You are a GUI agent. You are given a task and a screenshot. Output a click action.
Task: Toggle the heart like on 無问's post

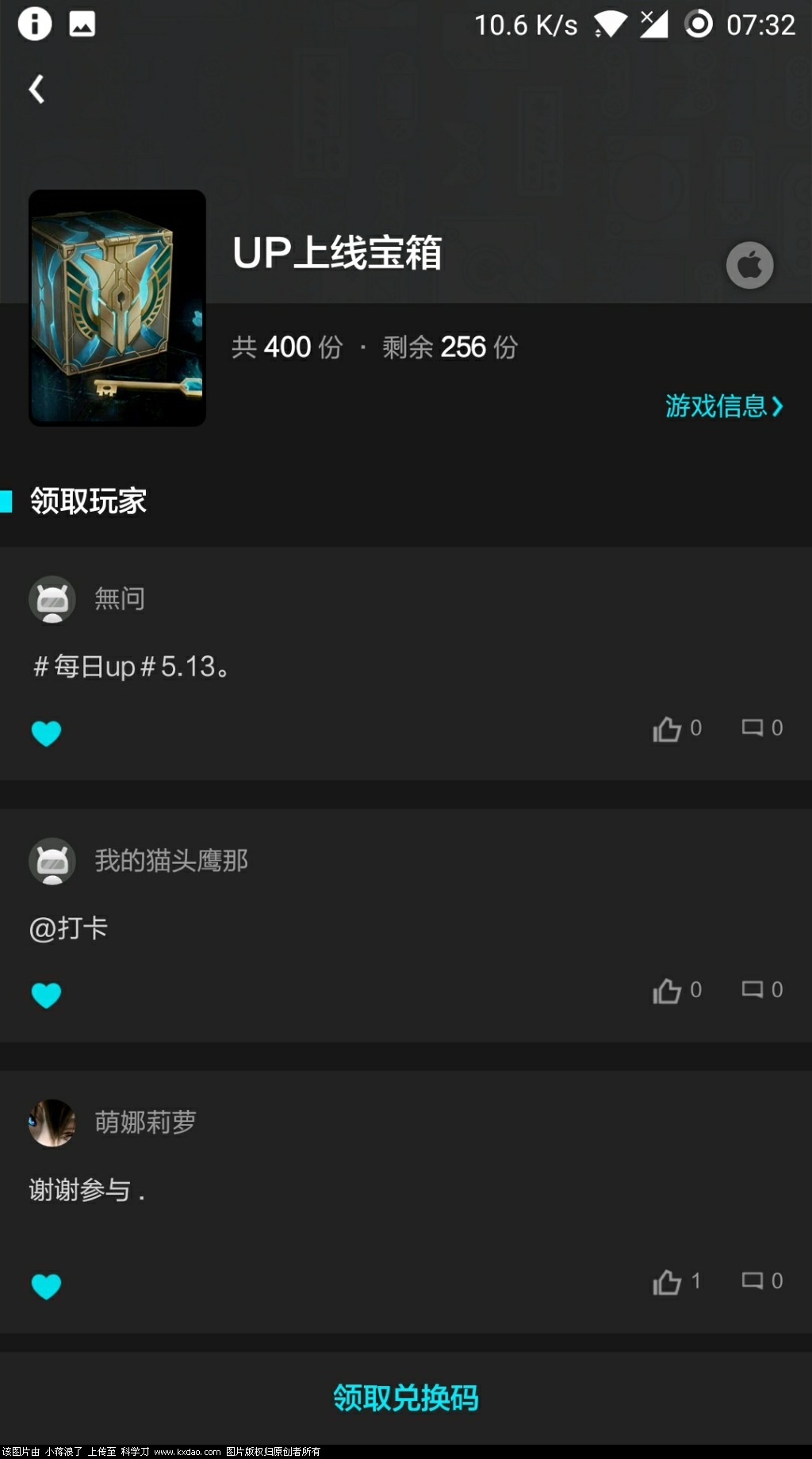(47, 732)
